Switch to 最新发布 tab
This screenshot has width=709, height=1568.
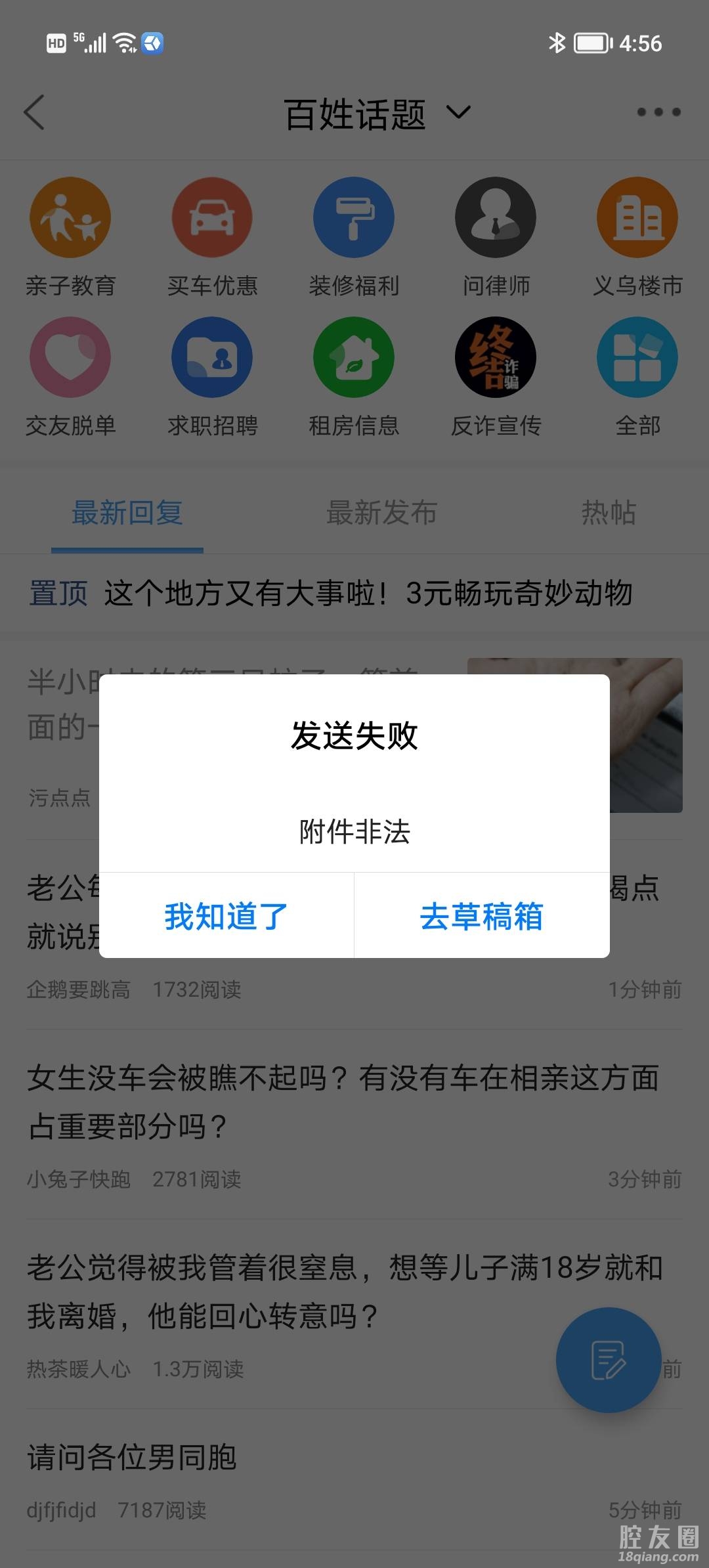pos(381,513)
